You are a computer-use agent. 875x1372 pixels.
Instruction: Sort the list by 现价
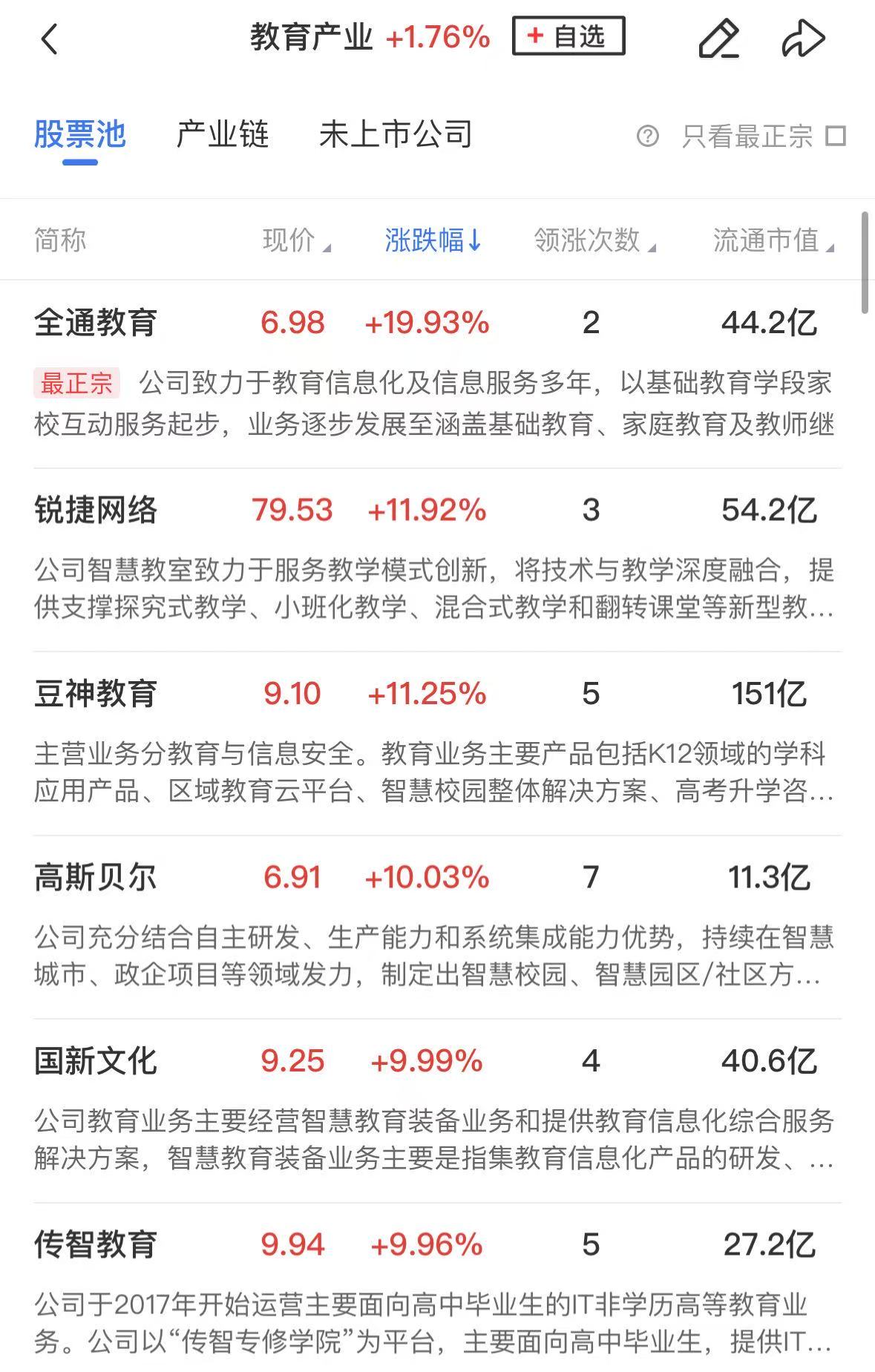296,240
